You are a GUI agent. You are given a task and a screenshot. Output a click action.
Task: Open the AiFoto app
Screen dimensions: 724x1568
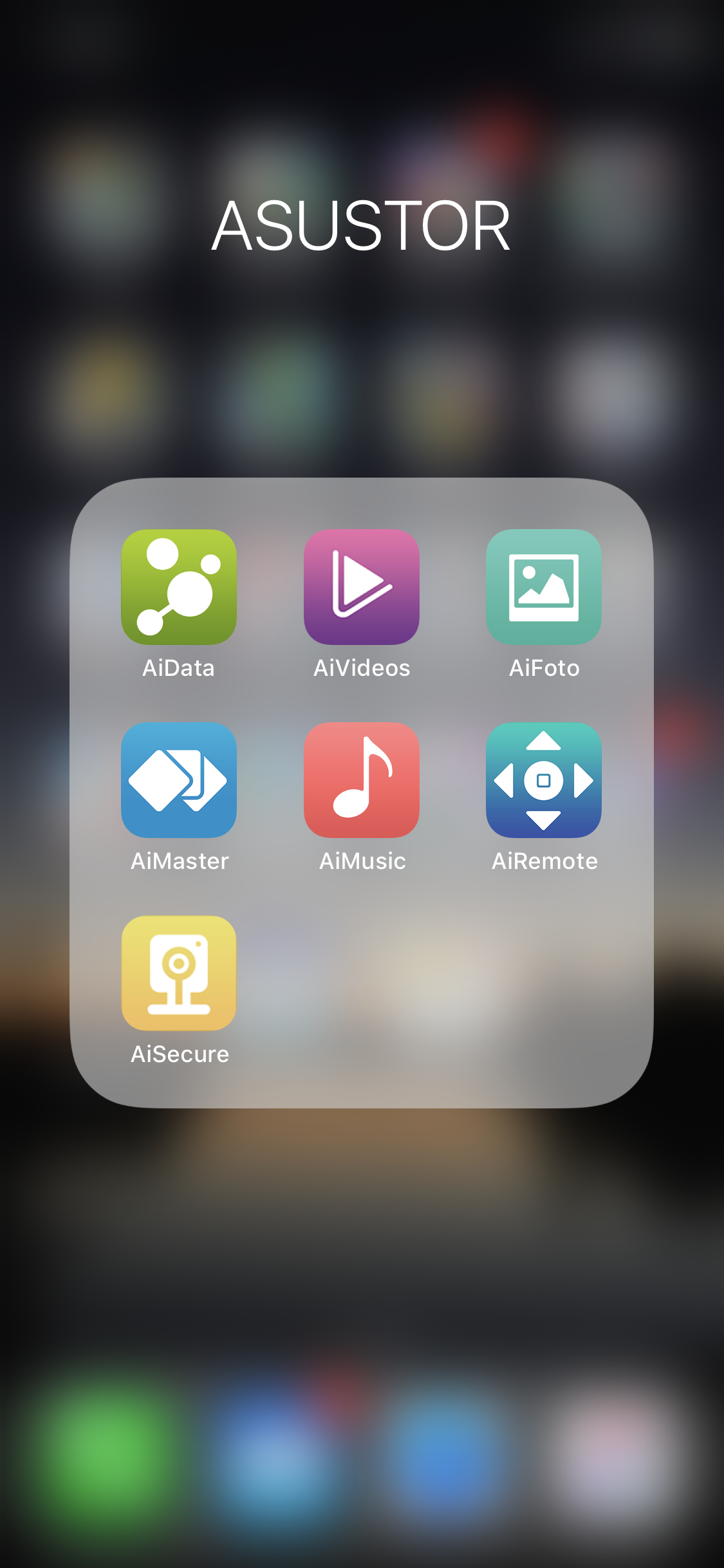point(544,586)
